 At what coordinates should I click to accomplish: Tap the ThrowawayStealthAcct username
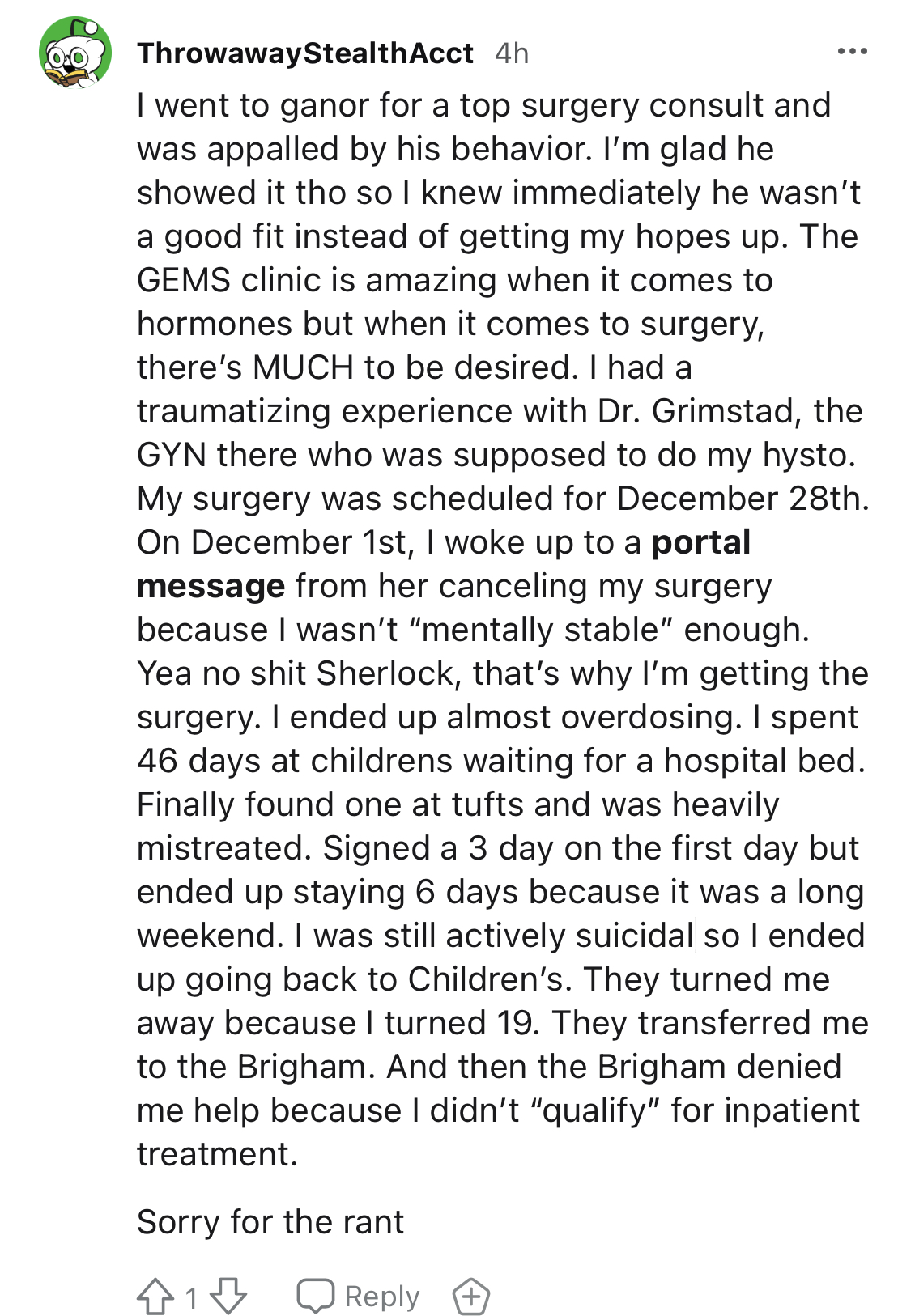pos(304,53)
